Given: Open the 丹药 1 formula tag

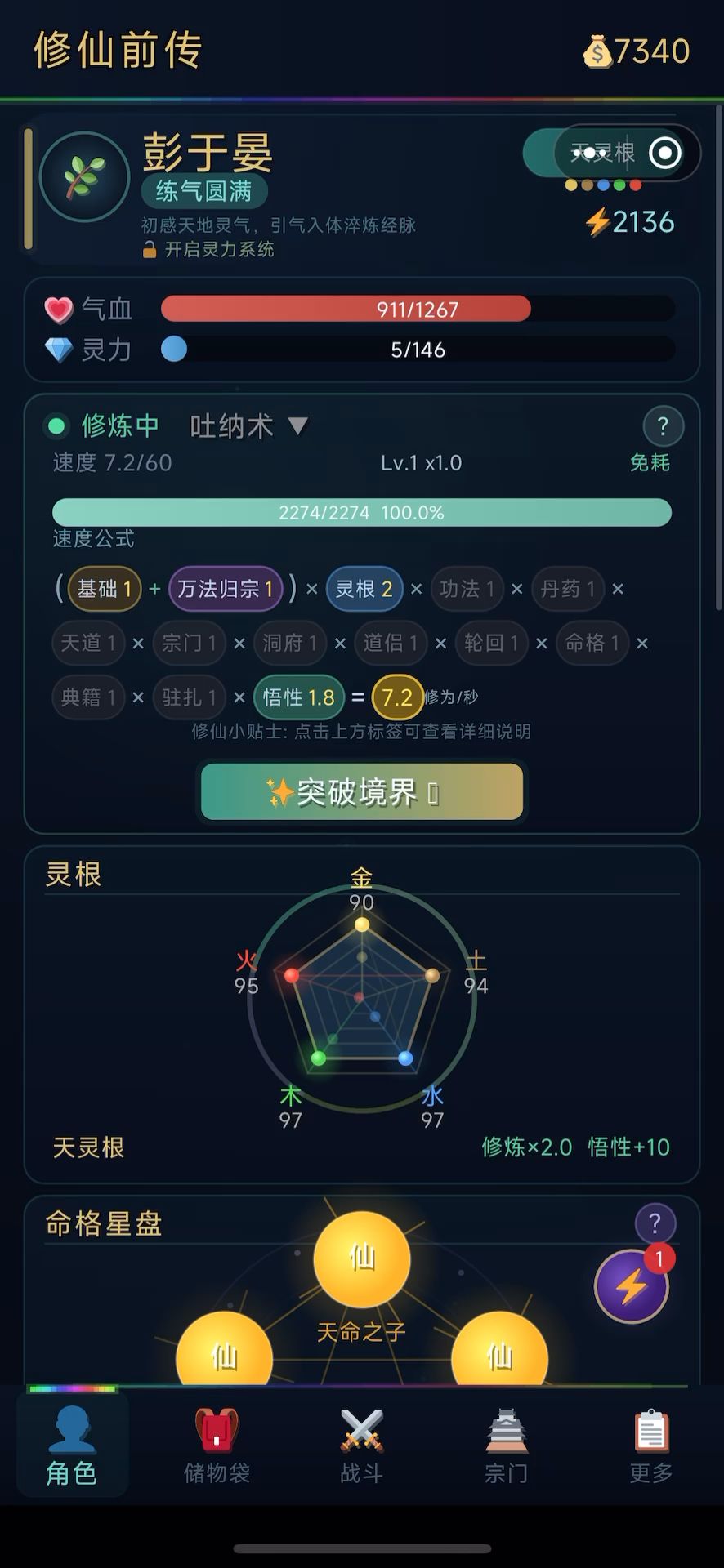Looking at the screenshot, I should [x=568, y=589].
